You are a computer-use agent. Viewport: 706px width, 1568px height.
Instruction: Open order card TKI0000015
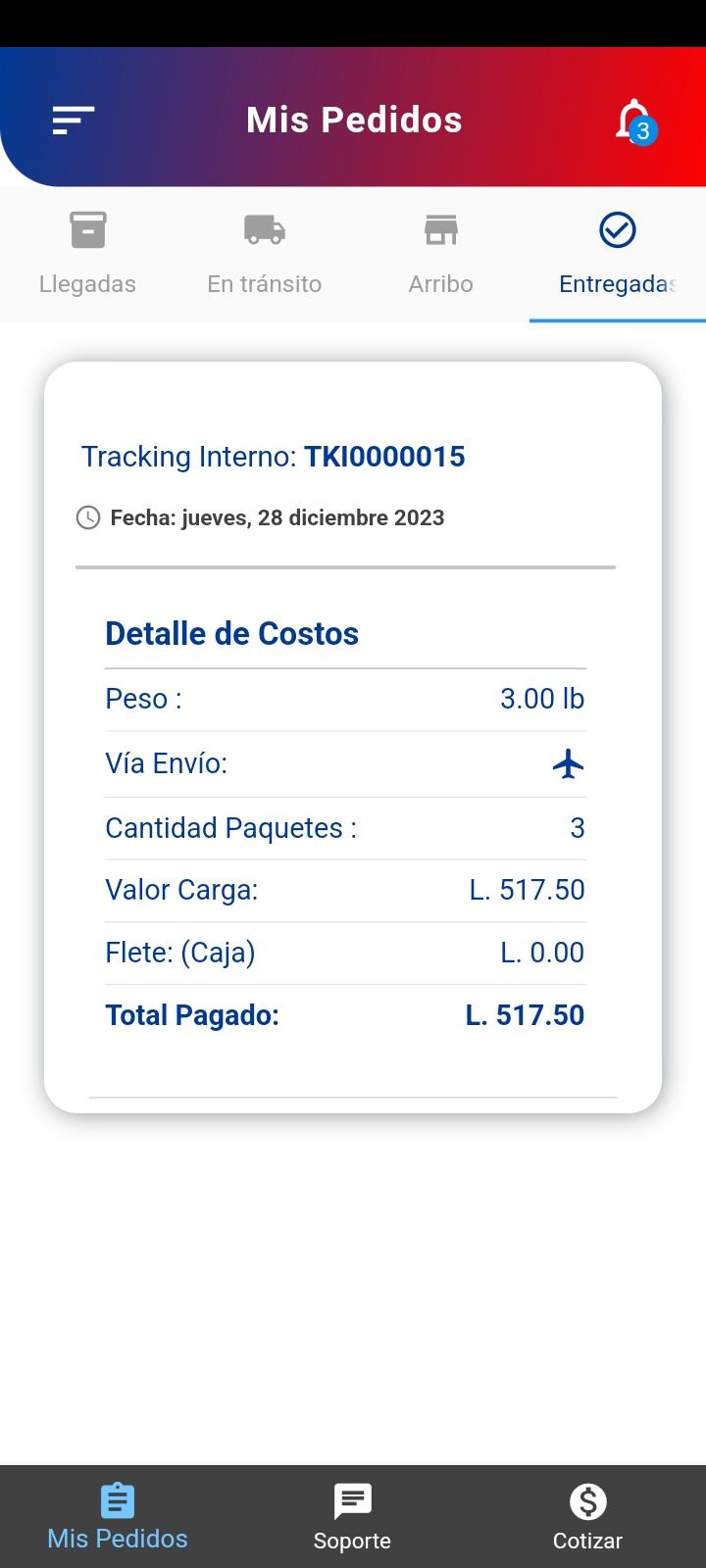tap(353, 737)
